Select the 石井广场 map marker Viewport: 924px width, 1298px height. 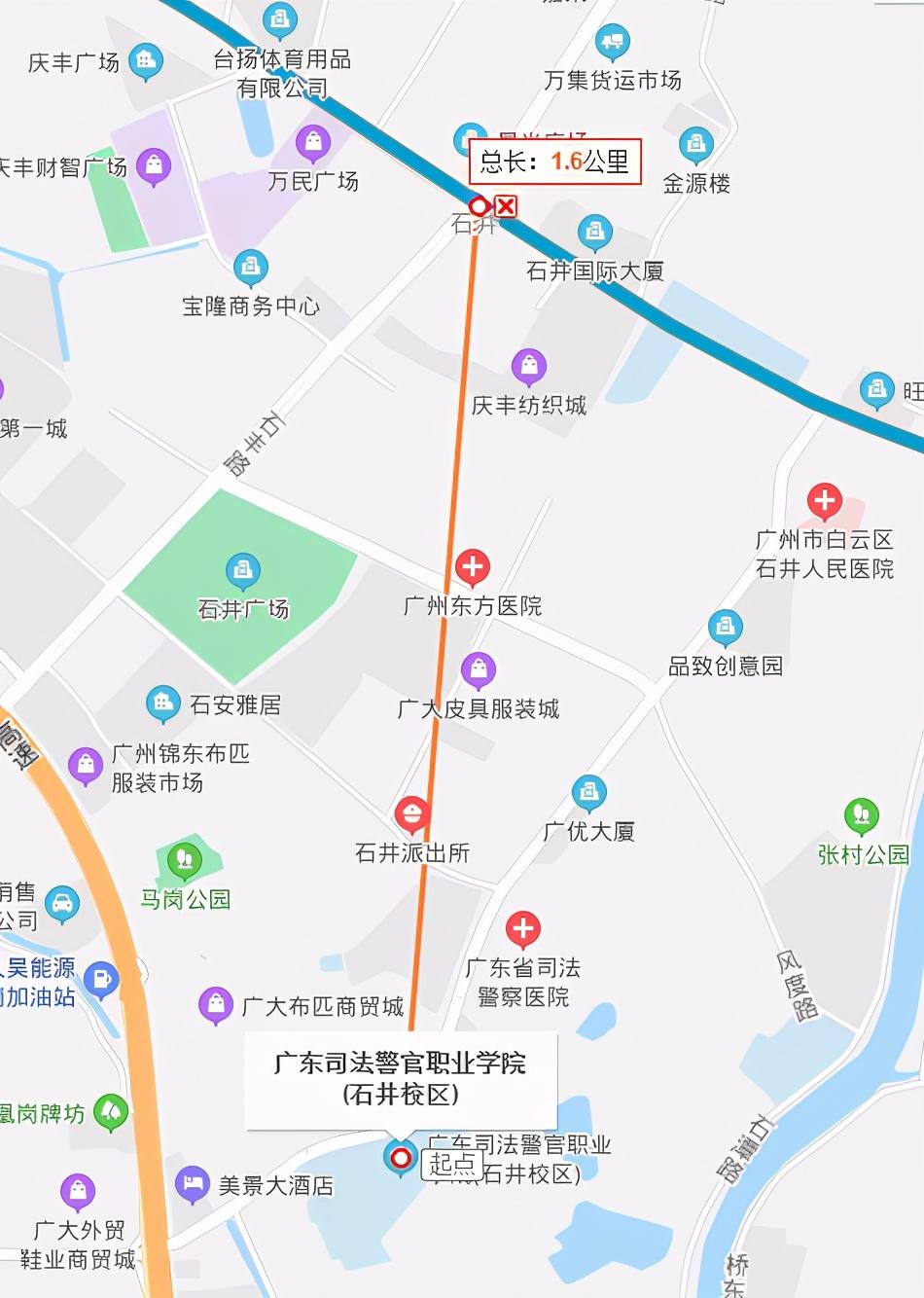[242, 569]
